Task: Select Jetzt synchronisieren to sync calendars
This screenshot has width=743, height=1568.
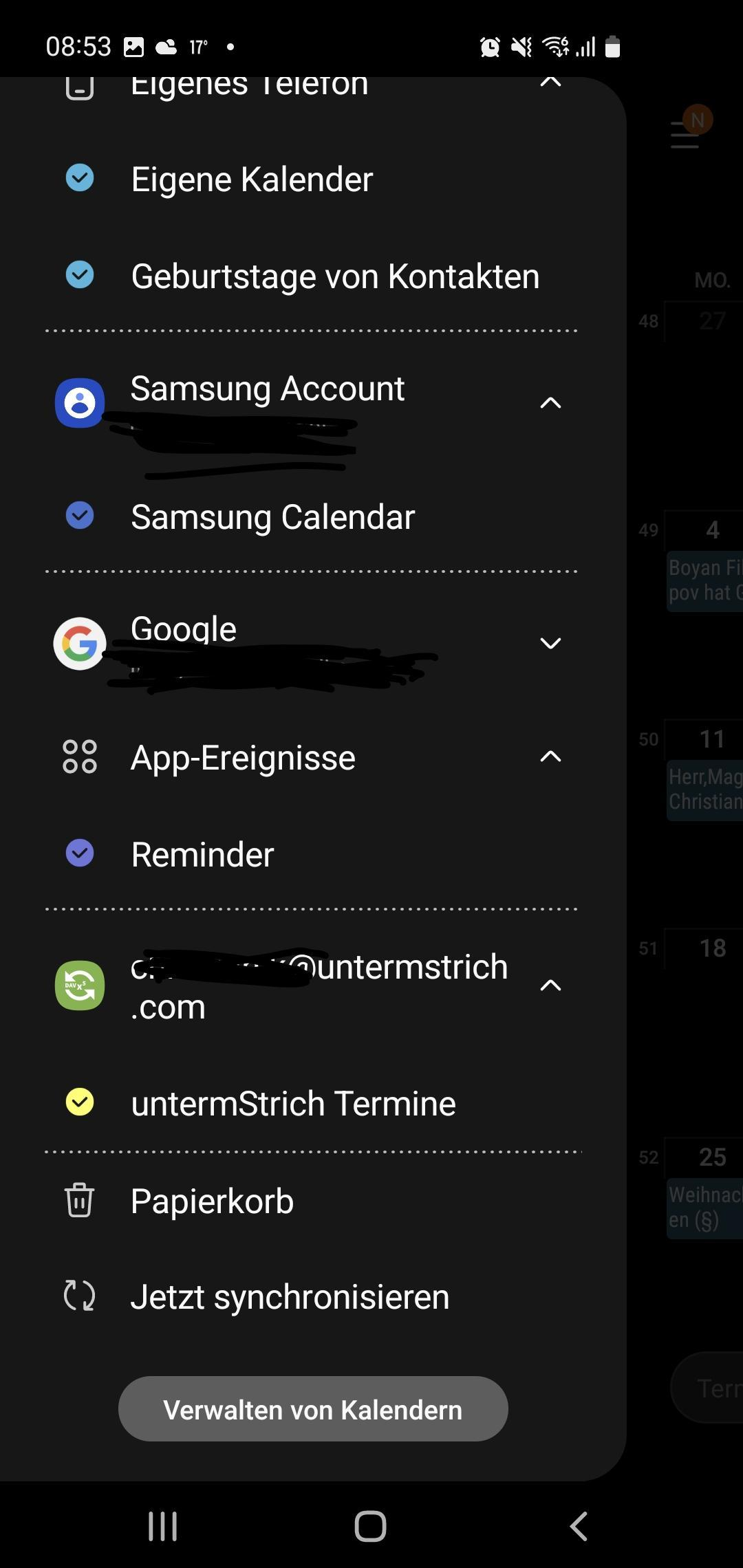Action: (x=289, y=1296)
